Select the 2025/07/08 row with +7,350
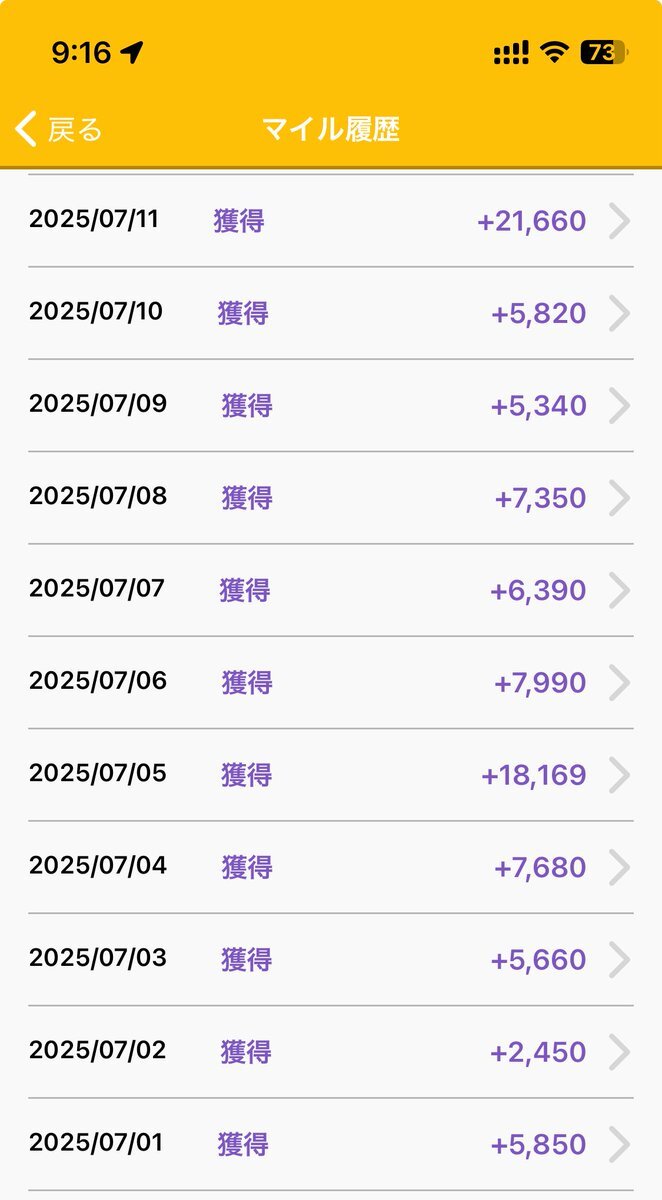This screenshot has width=662, height=1200. point(331,498)
